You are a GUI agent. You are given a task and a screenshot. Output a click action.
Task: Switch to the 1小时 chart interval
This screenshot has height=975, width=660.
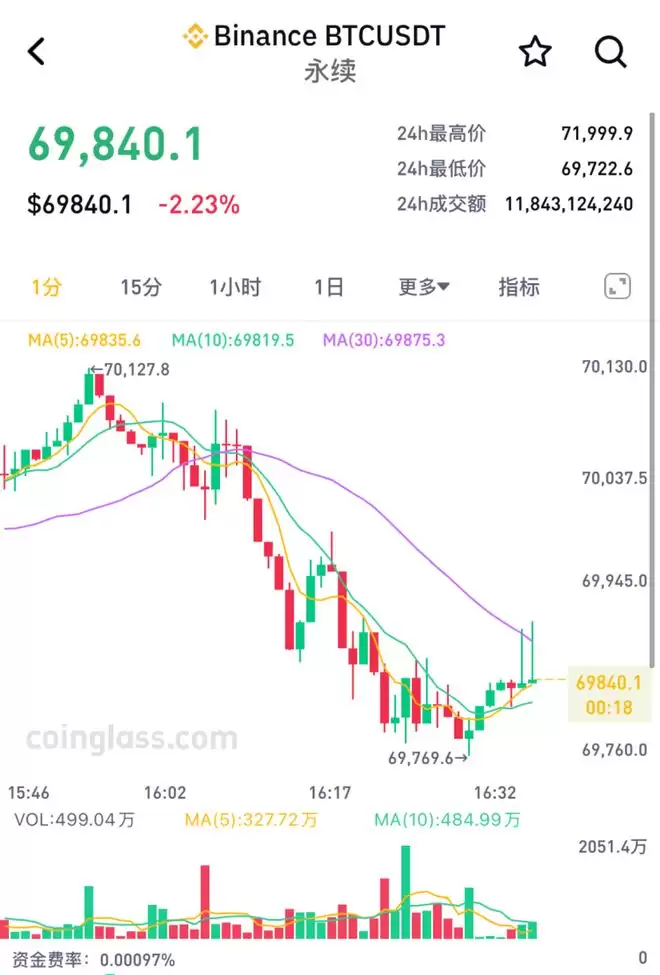coord(235,288)
